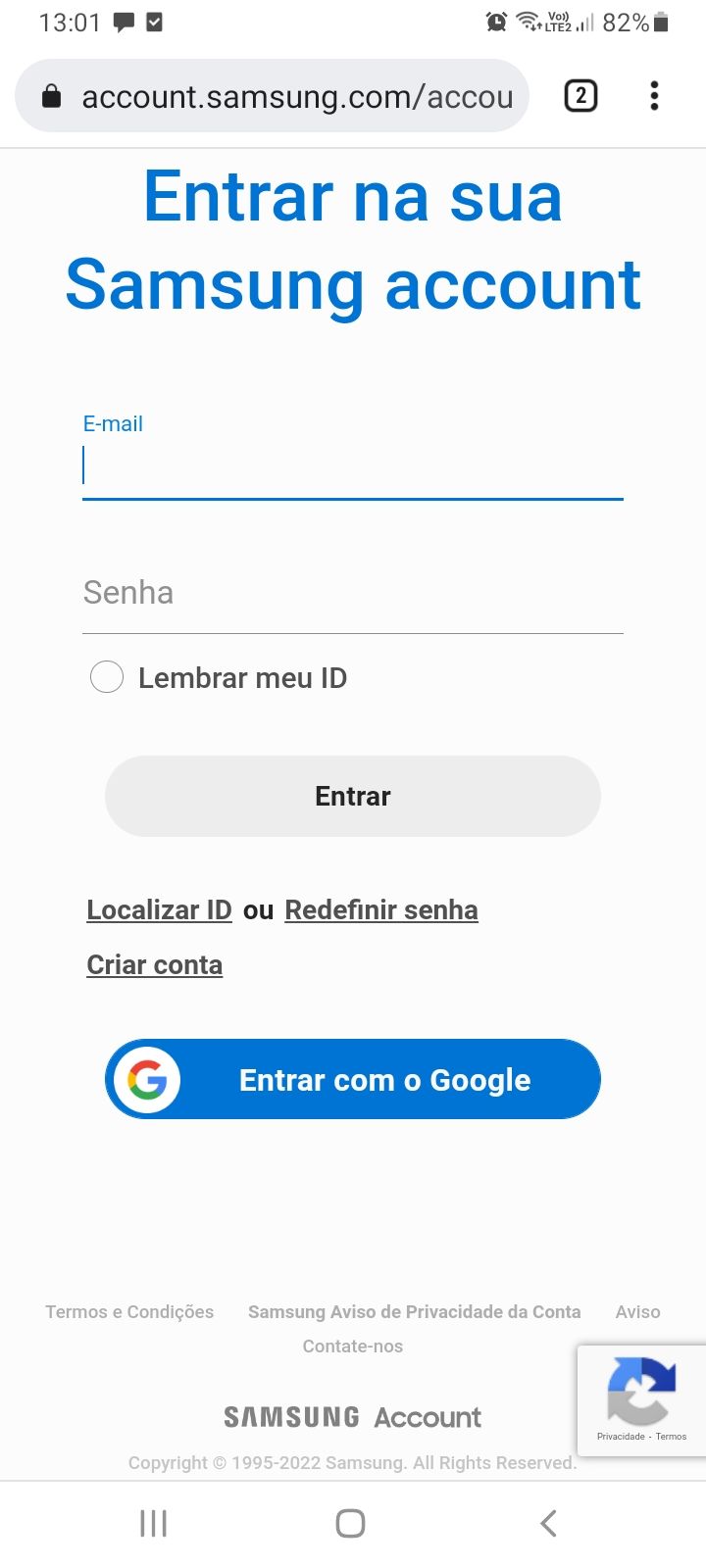Tap the recent apps button in navigation bar

153,1523
